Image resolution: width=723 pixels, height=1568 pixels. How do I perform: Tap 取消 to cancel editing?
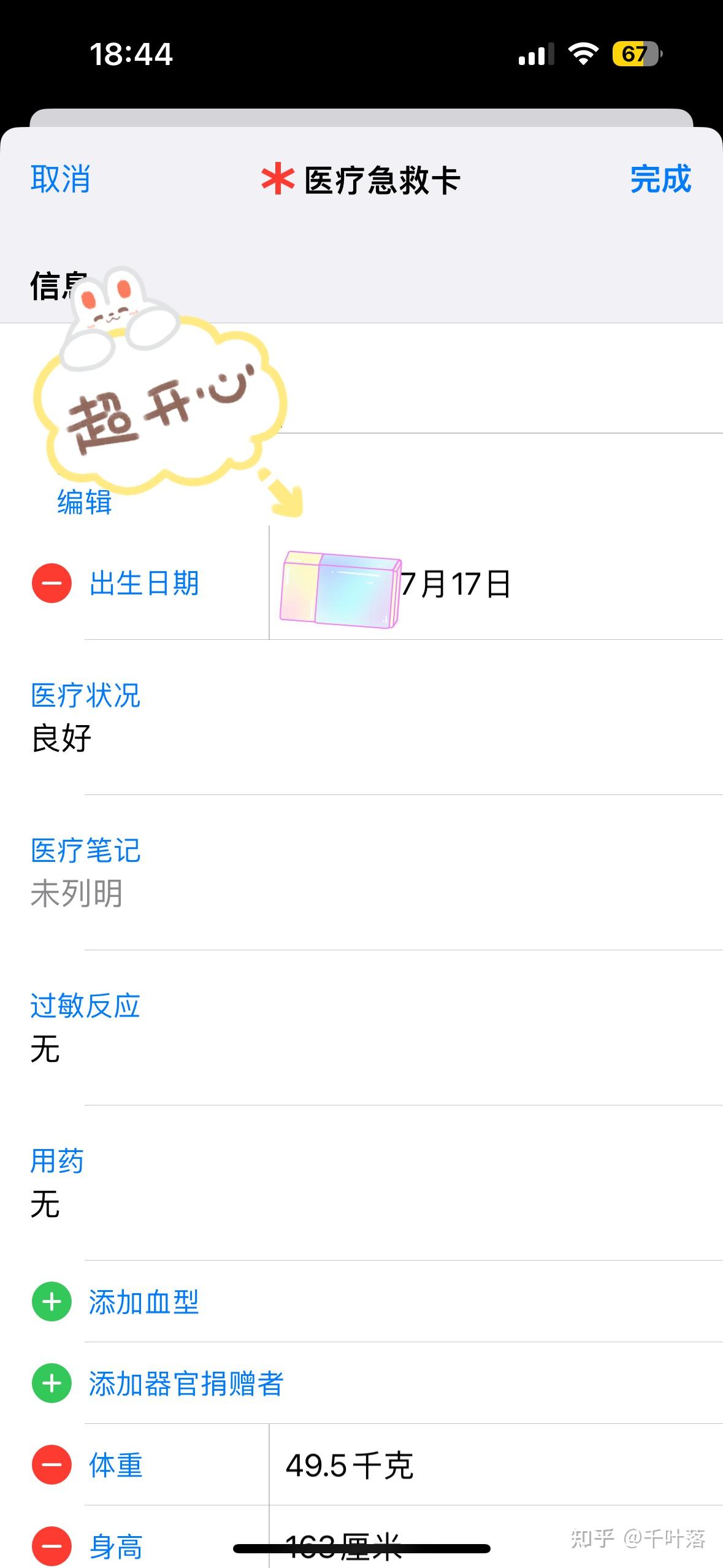click(60, 179)
